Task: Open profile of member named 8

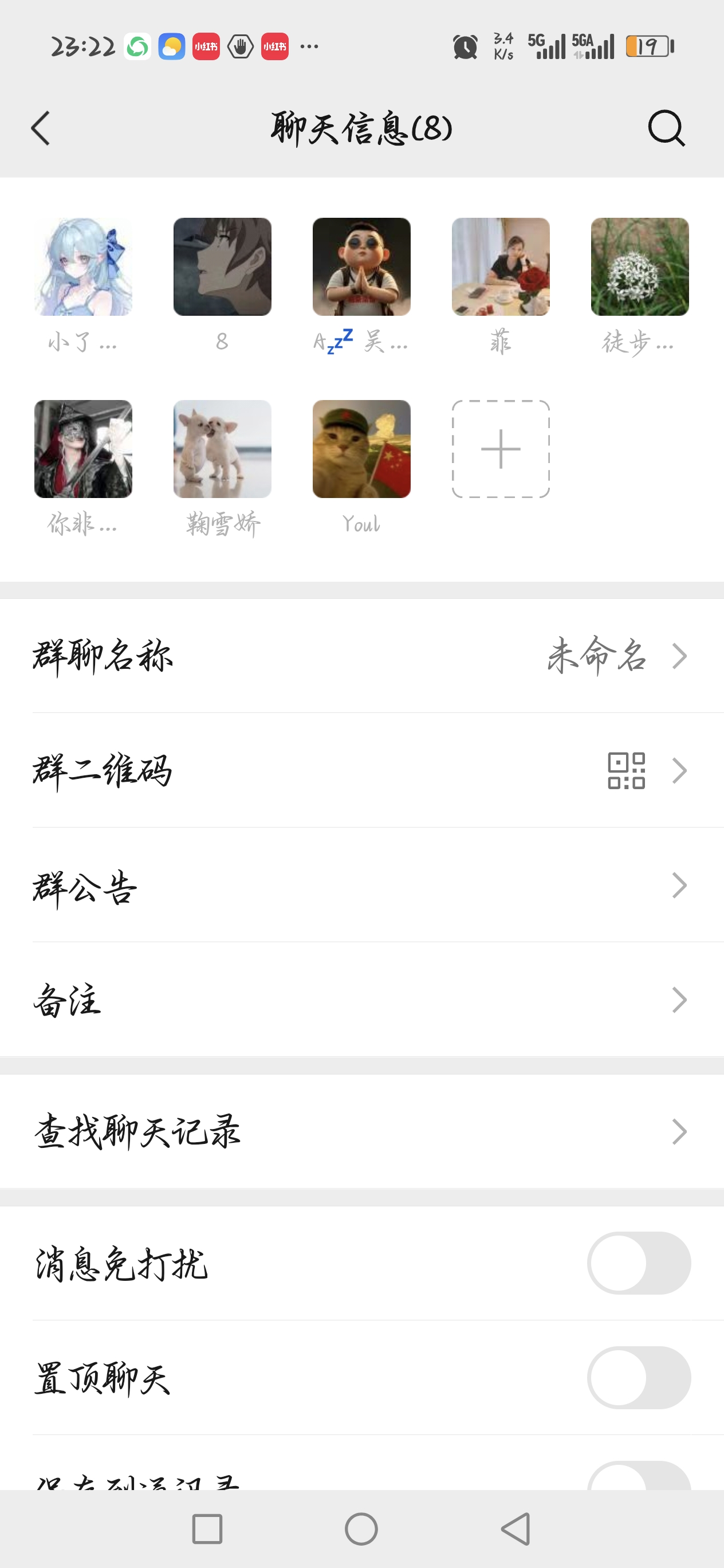Action: [x=222, y=267]
